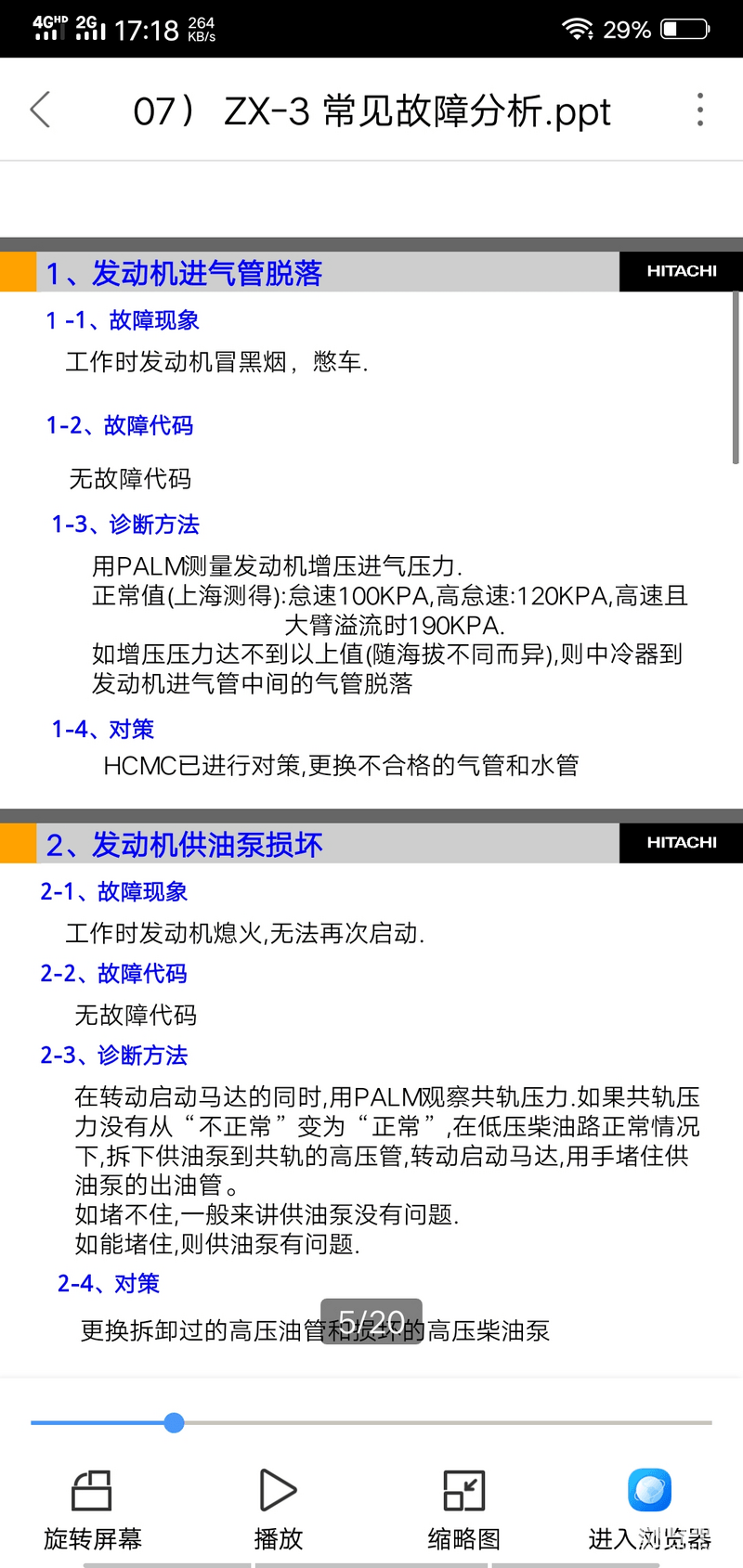Open the document in the browser
This screenshot has height=1568, width=743.
pos(649,1510)
